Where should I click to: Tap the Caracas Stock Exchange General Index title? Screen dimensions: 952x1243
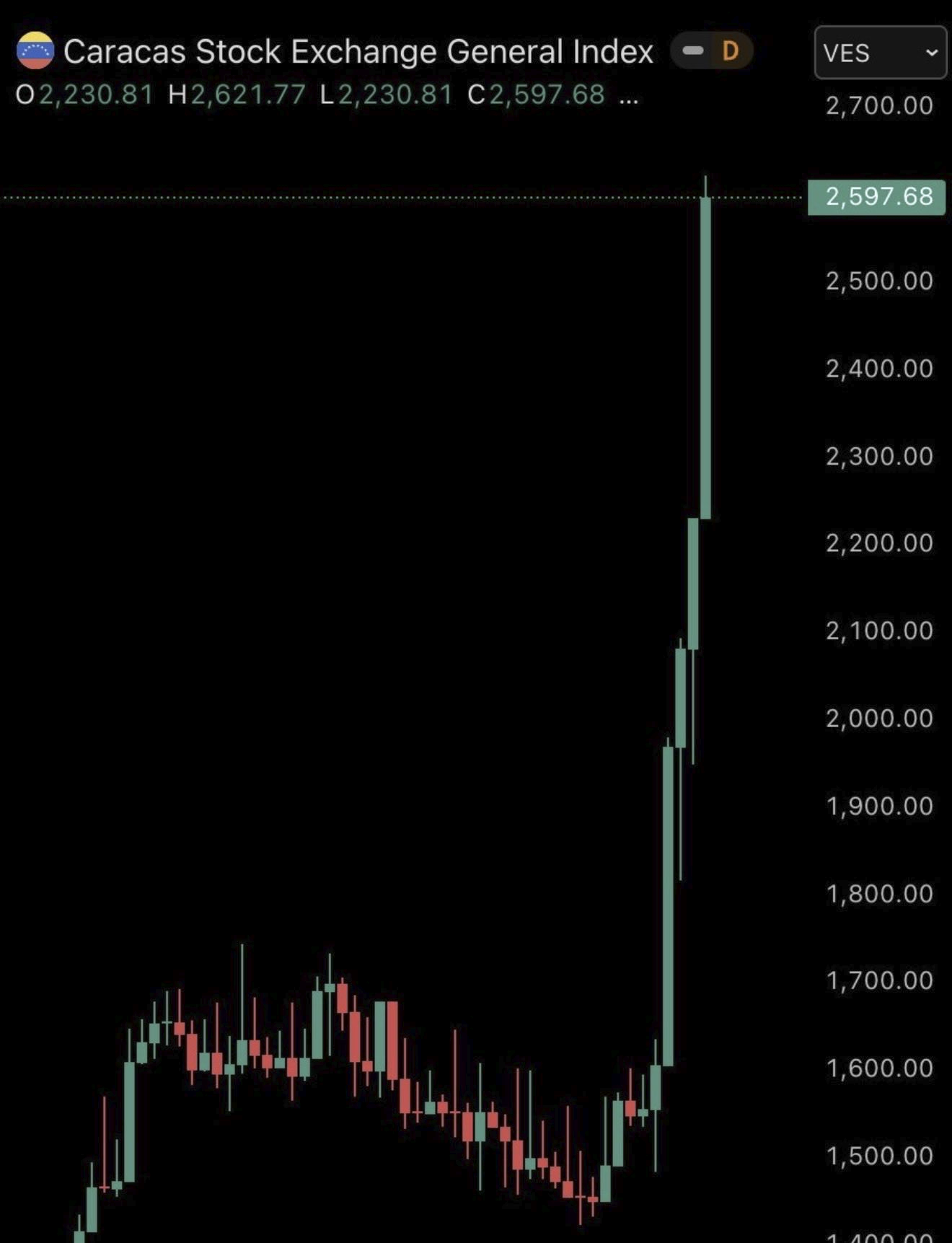(x=358, y=52)
